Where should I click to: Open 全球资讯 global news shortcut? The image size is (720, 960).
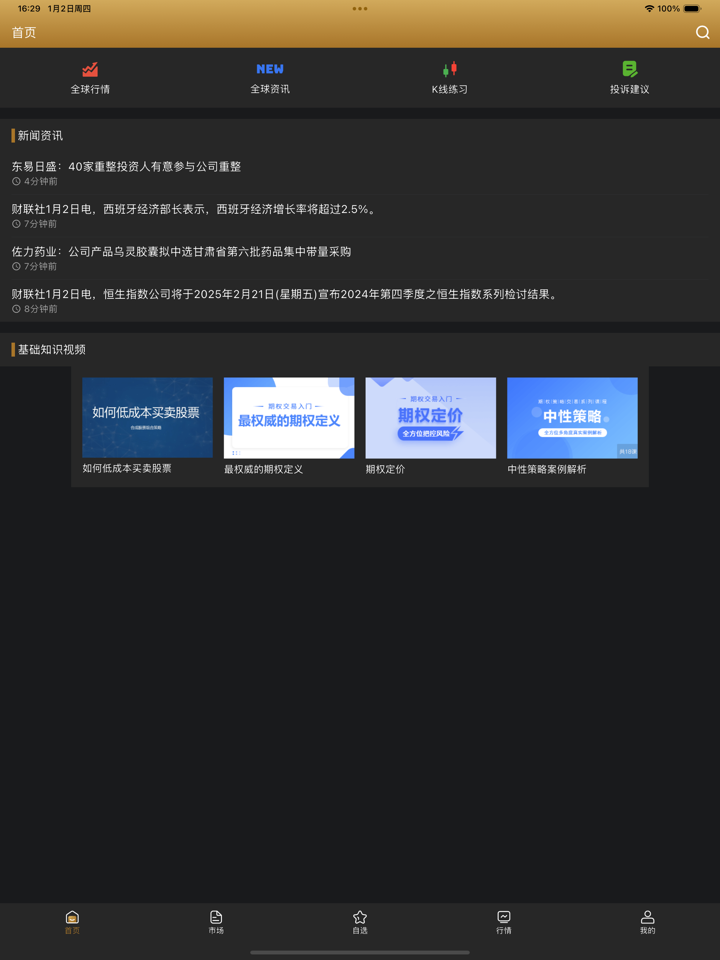[x=270, y=77]
